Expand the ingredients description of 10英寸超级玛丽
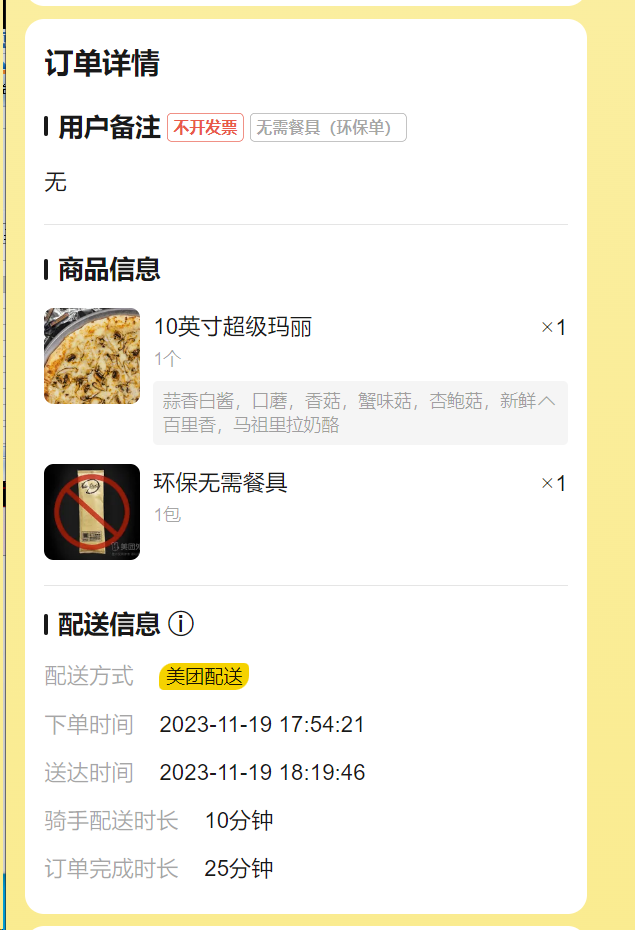The width and height of the screenshot is (635, 930). point(547,401)
